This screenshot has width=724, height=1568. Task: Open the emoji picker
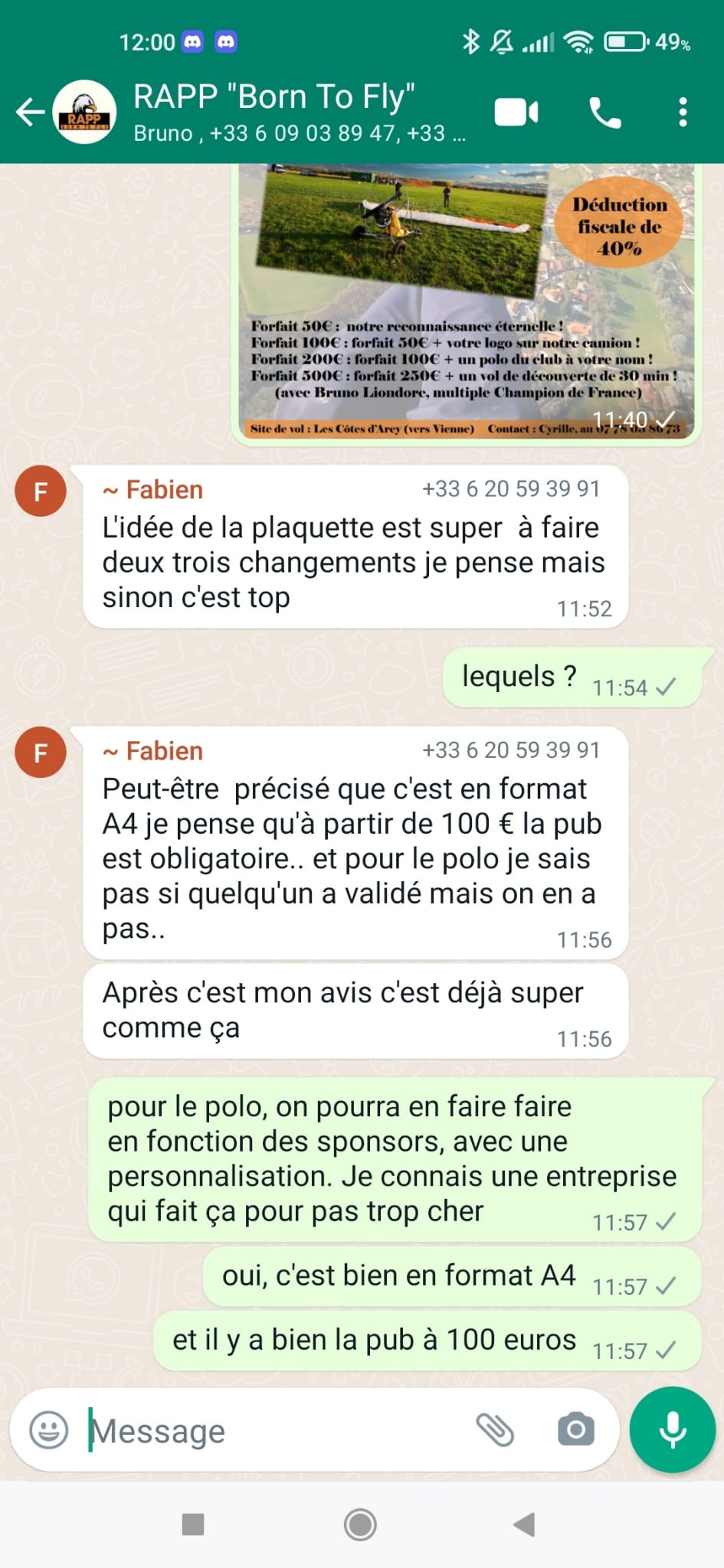click(x=49, y=1429)
